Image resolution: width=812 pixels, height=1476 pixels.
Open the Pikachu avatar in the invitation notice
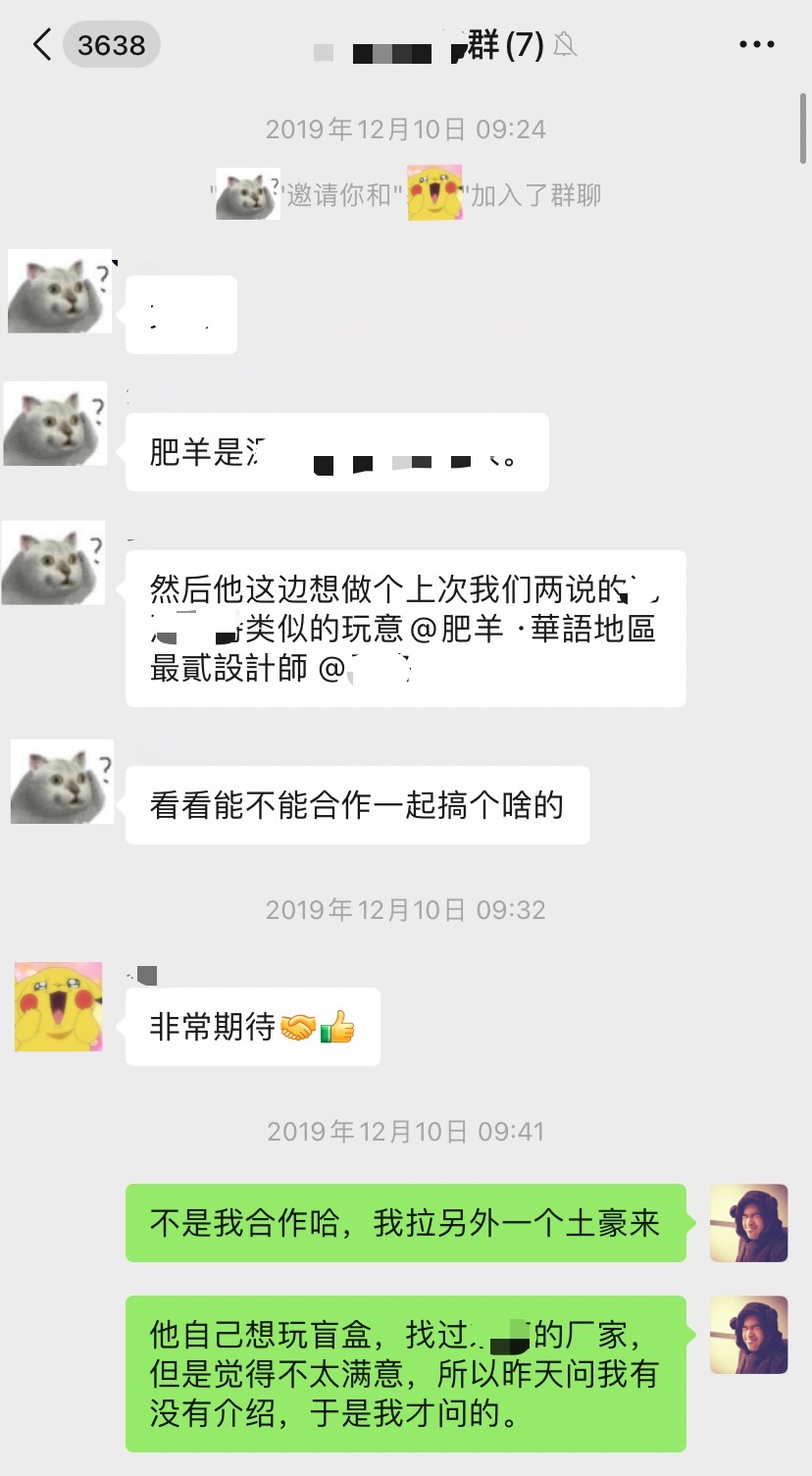[x=434, y=192]
